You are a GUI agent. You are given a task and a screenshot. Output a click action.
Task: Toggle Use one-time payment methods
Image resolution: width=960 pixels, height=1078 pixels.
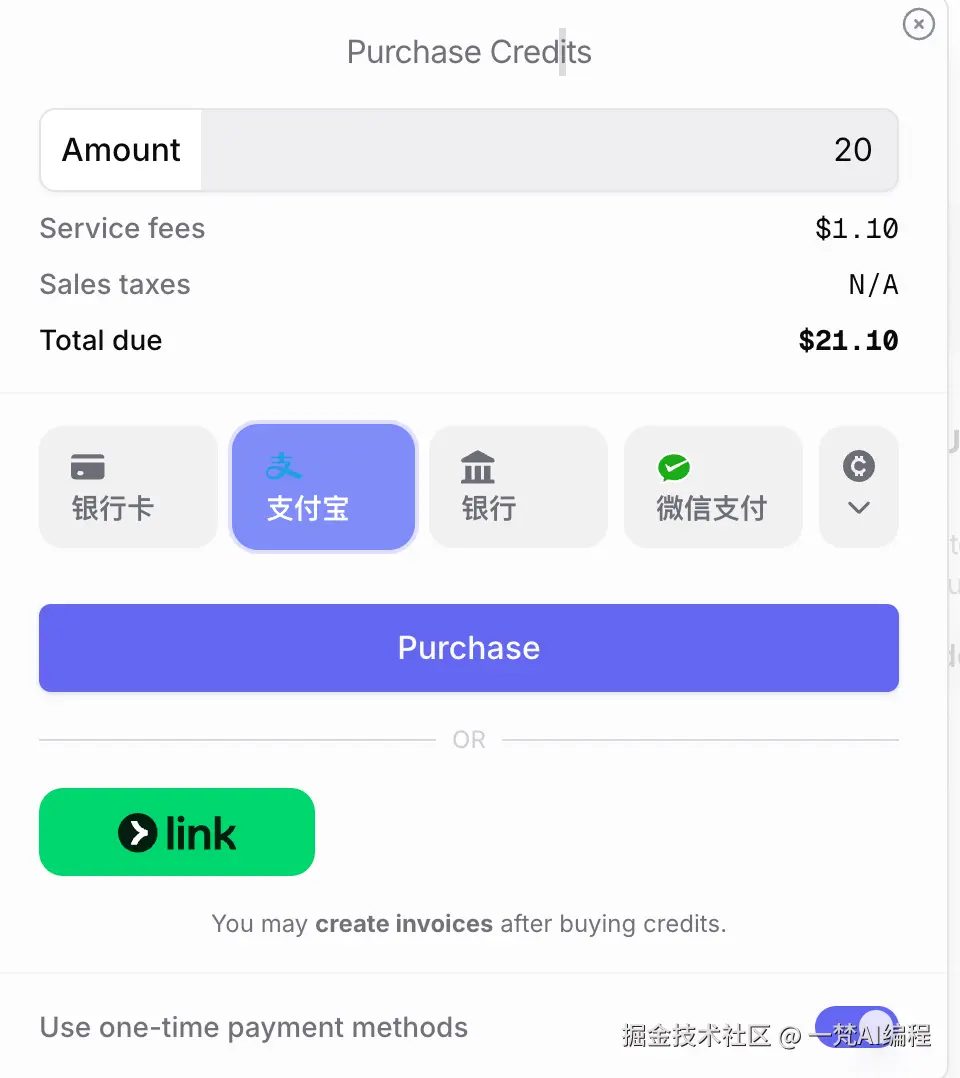click(856, 1027)
